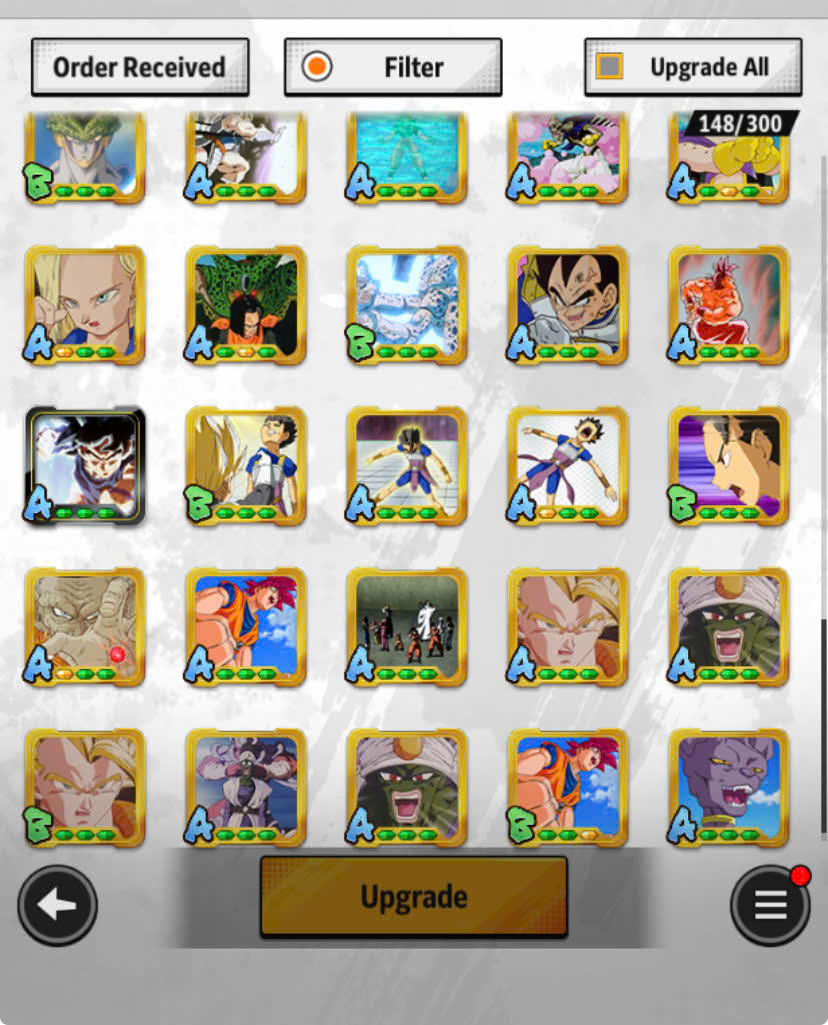The height and width of the screenshot is (1025, 828).
Task: Select the blonde Android 18 card
Action: pyautogui.click(x=84, y=305)
